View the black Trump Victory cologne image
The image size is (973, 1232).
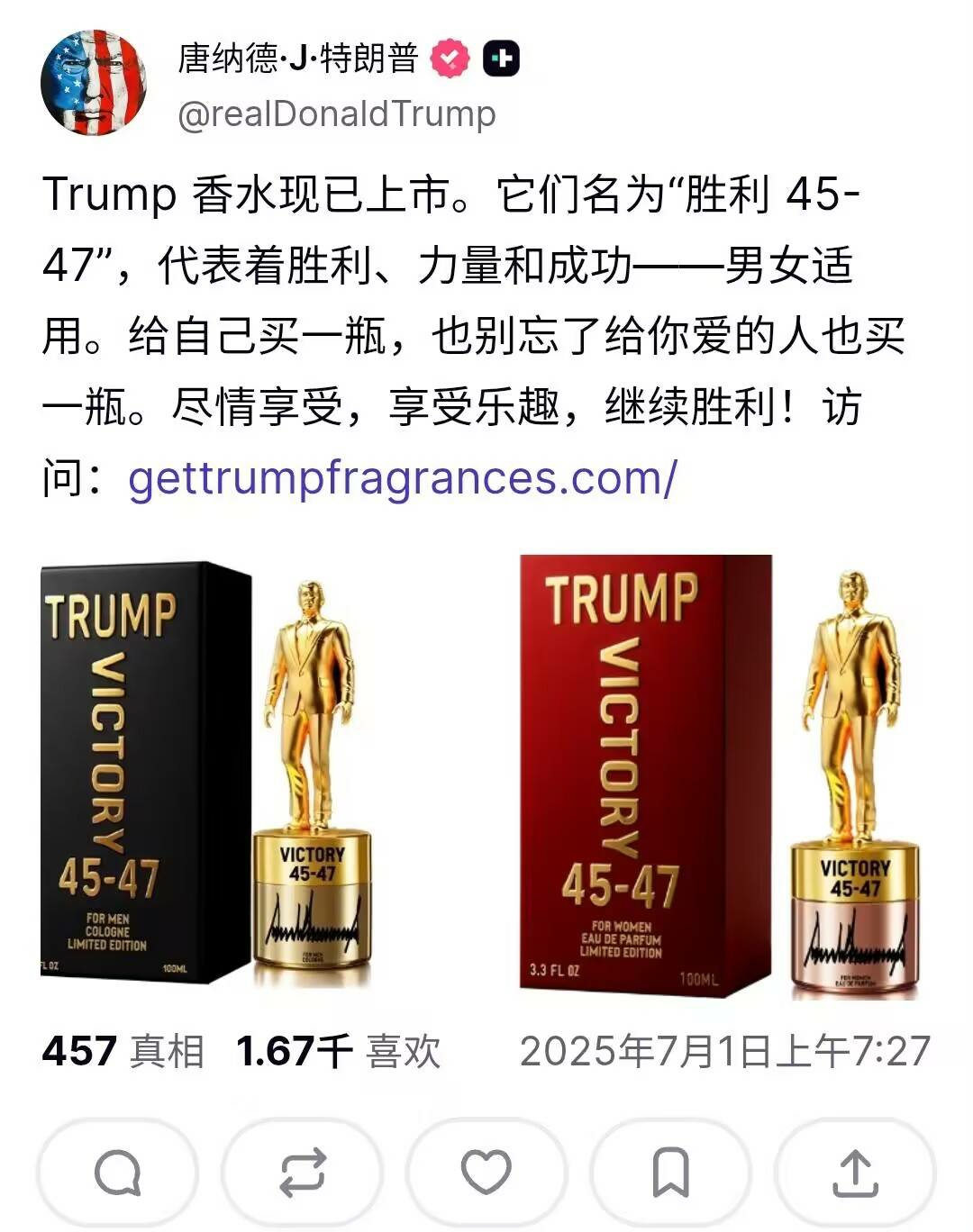coord(207,775)
